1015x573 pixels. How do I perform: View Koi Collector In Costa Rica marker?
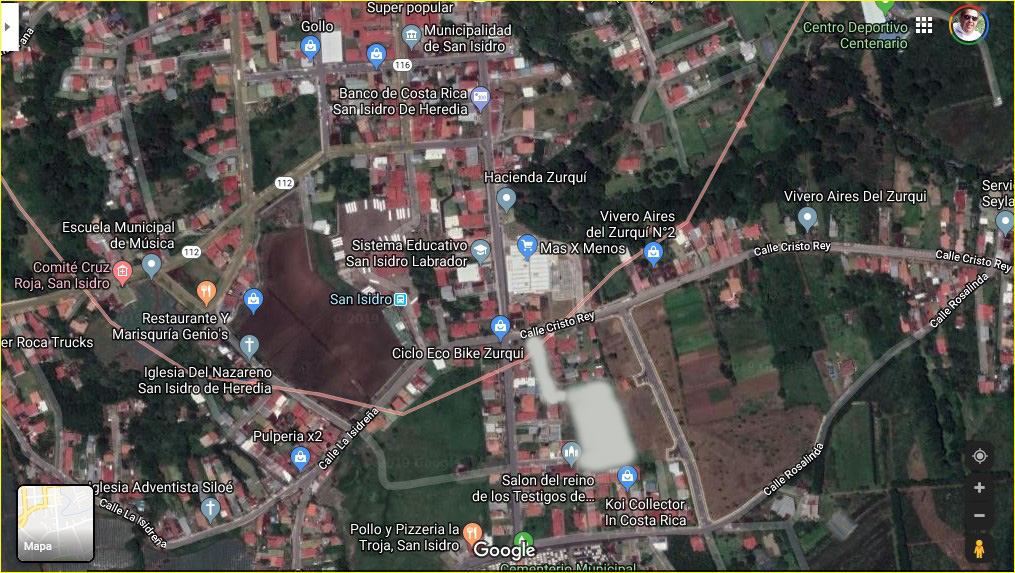[x=627, y=476]
